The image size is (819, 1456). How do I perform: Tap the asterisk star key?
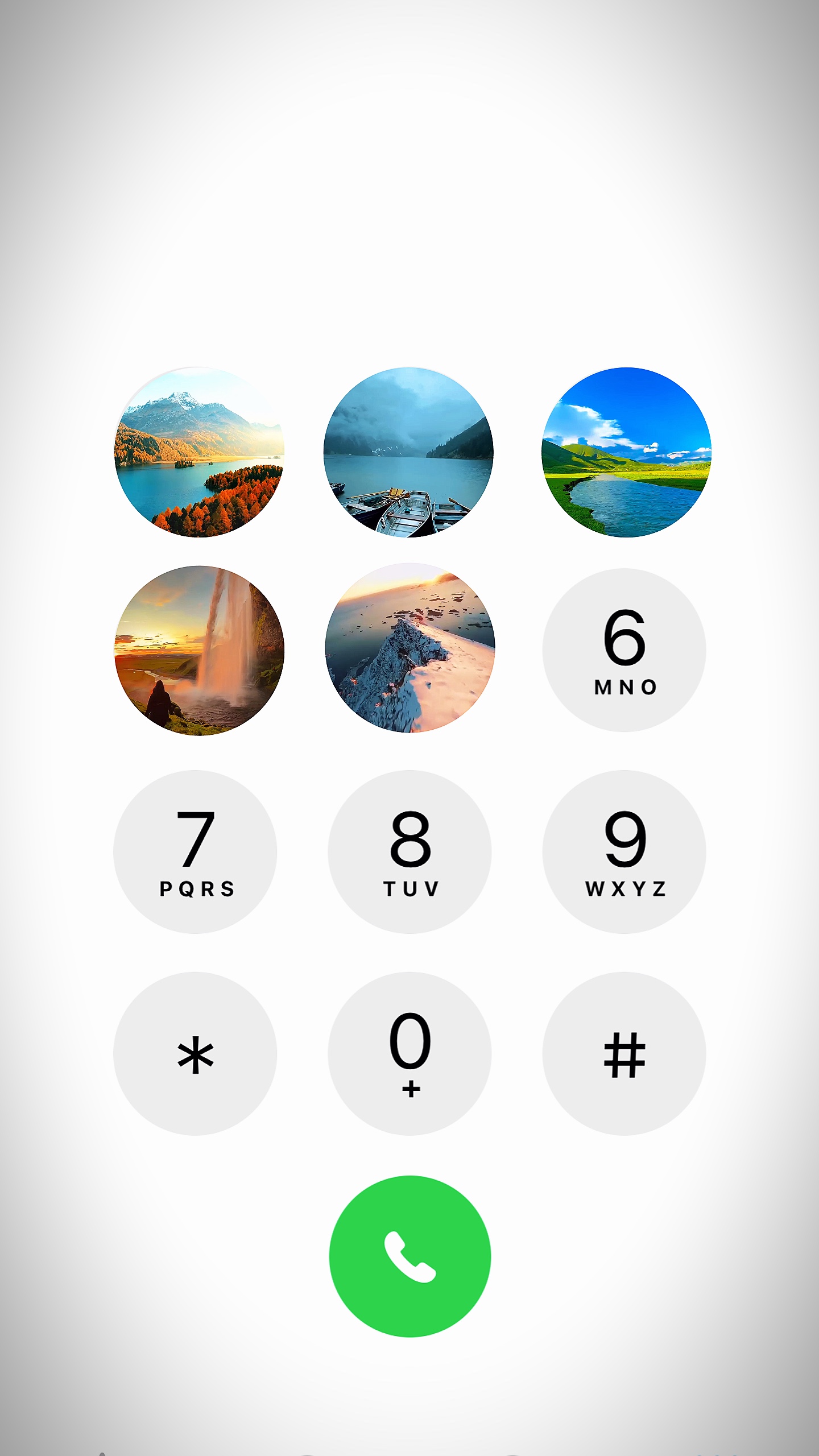195,1053
